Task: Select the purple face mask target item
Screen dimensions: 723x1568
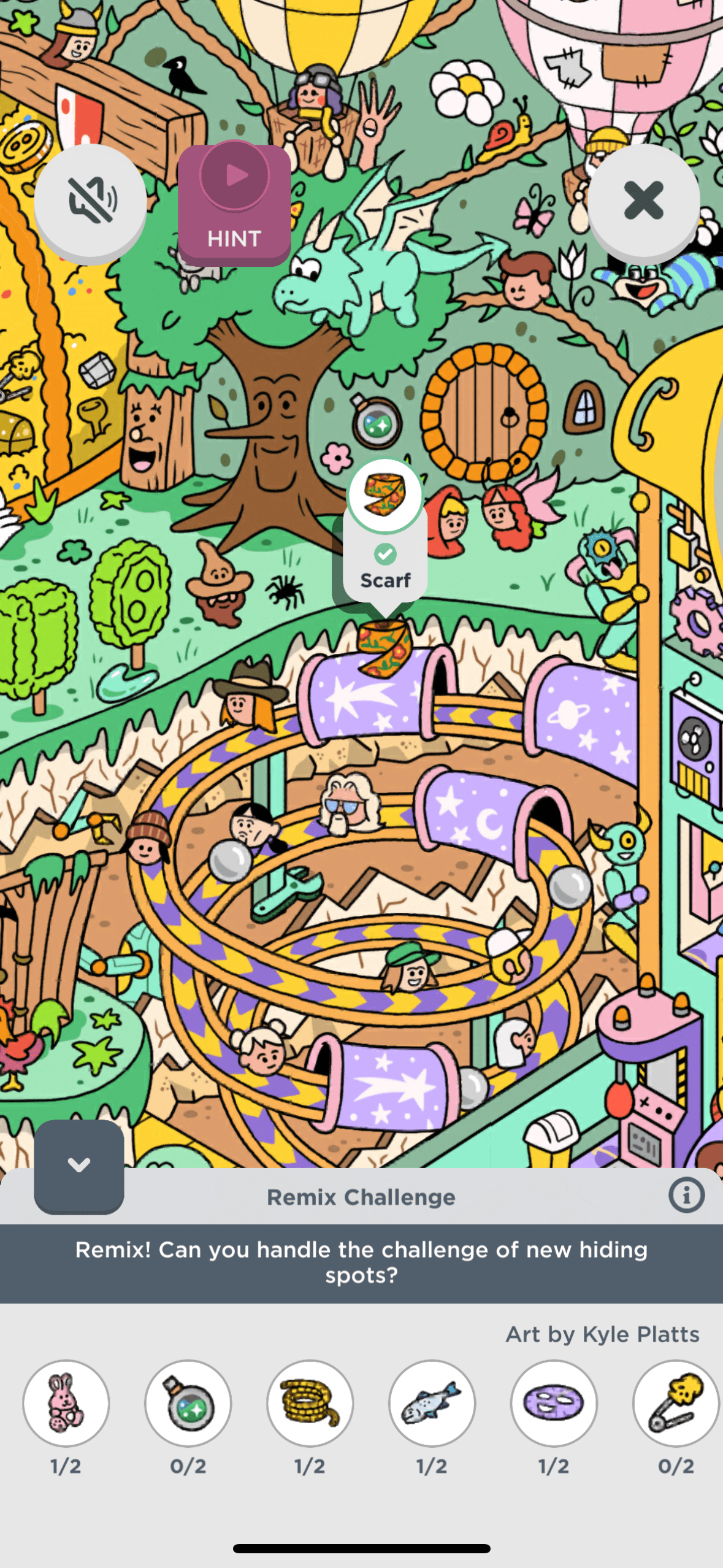Action: [x=554, y=1402]
